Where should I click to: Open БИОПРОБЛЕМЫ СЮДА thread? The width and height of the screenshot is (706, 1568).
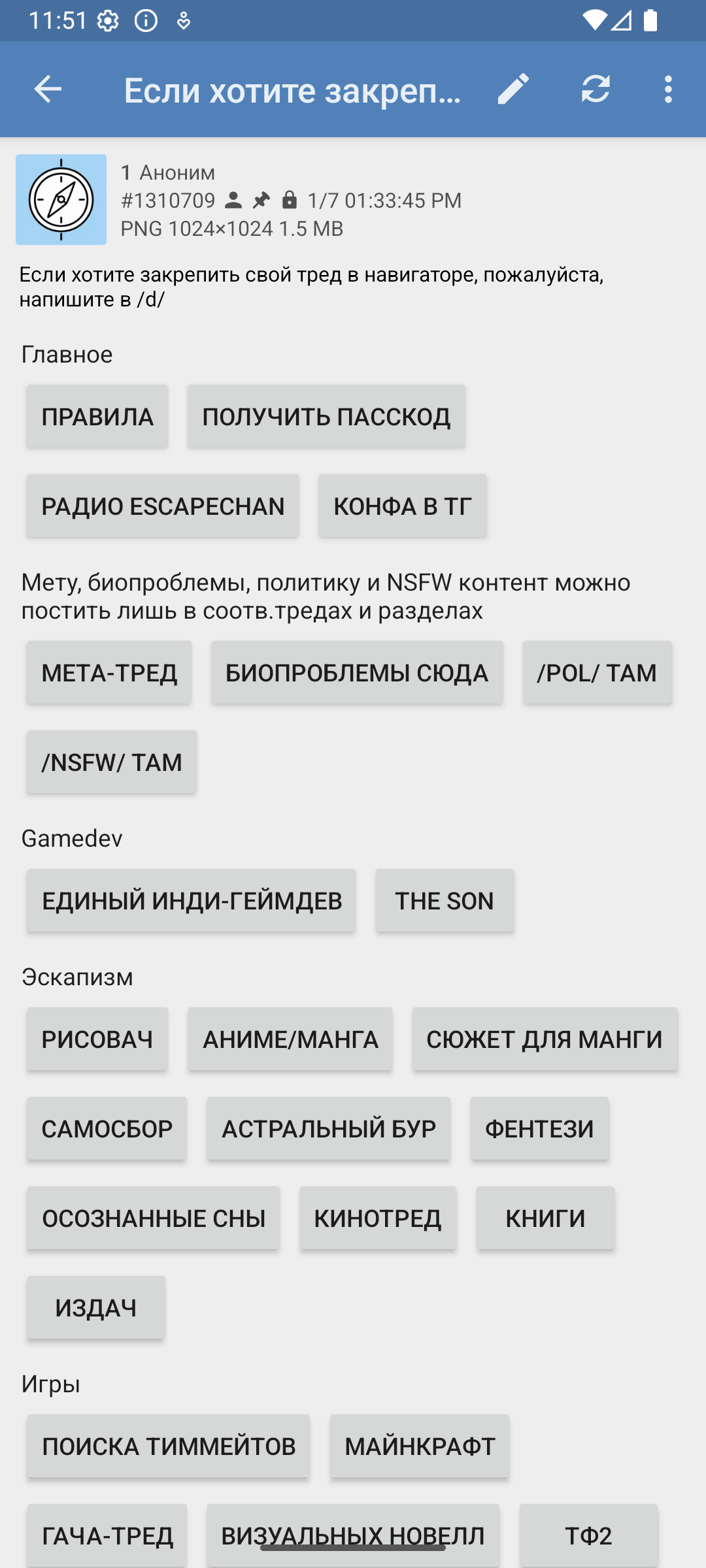tap(357, 672)
